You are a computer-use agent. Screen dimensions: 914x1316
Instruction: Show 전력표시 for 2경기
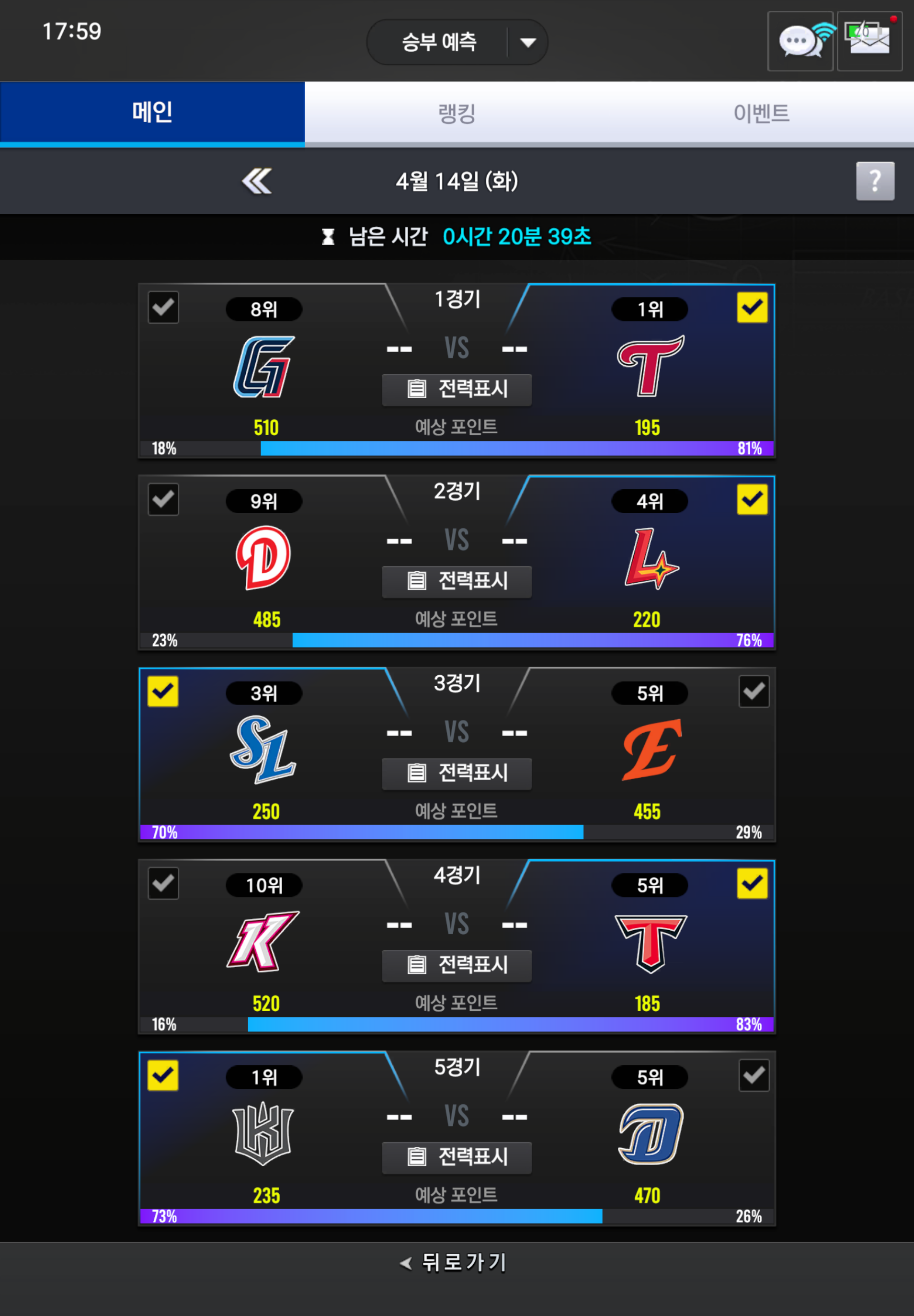pyautogui.click(x=457, y=581)
